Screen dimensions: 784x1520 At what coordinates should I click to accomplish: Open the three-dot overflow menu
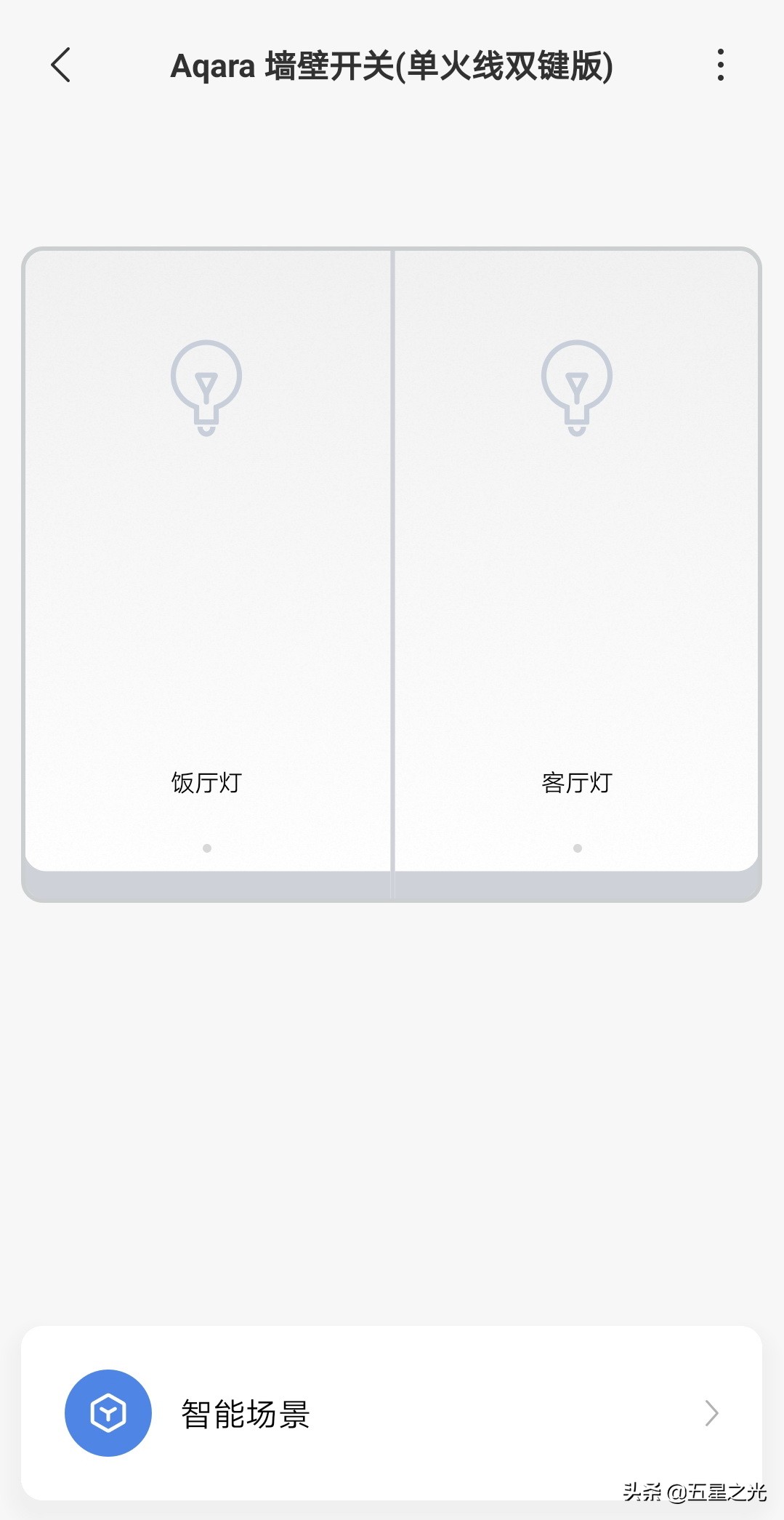pyautogui.click(x=720, y=65)
